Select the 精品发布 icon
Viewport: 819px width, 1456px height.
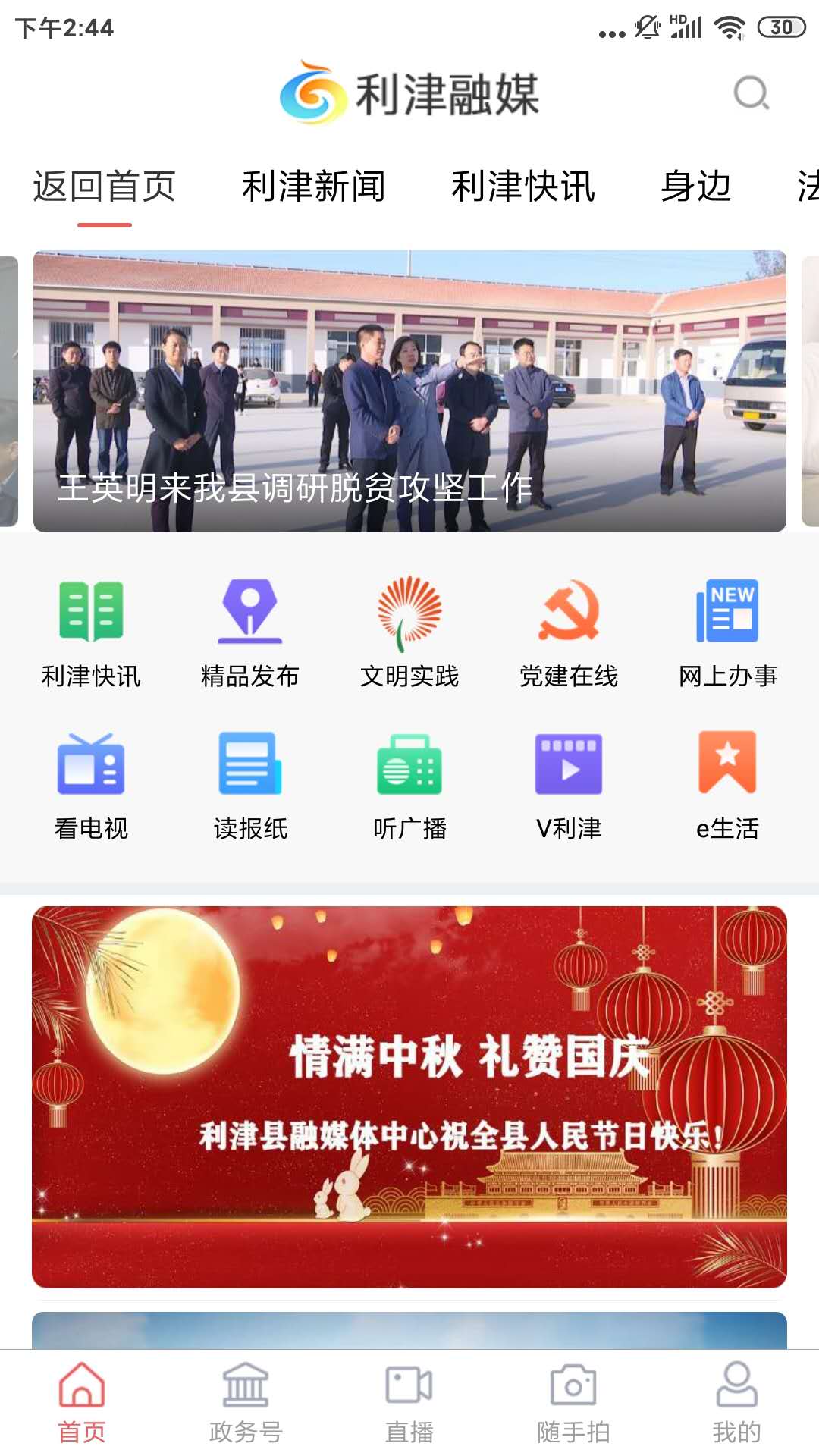point(250,629)
